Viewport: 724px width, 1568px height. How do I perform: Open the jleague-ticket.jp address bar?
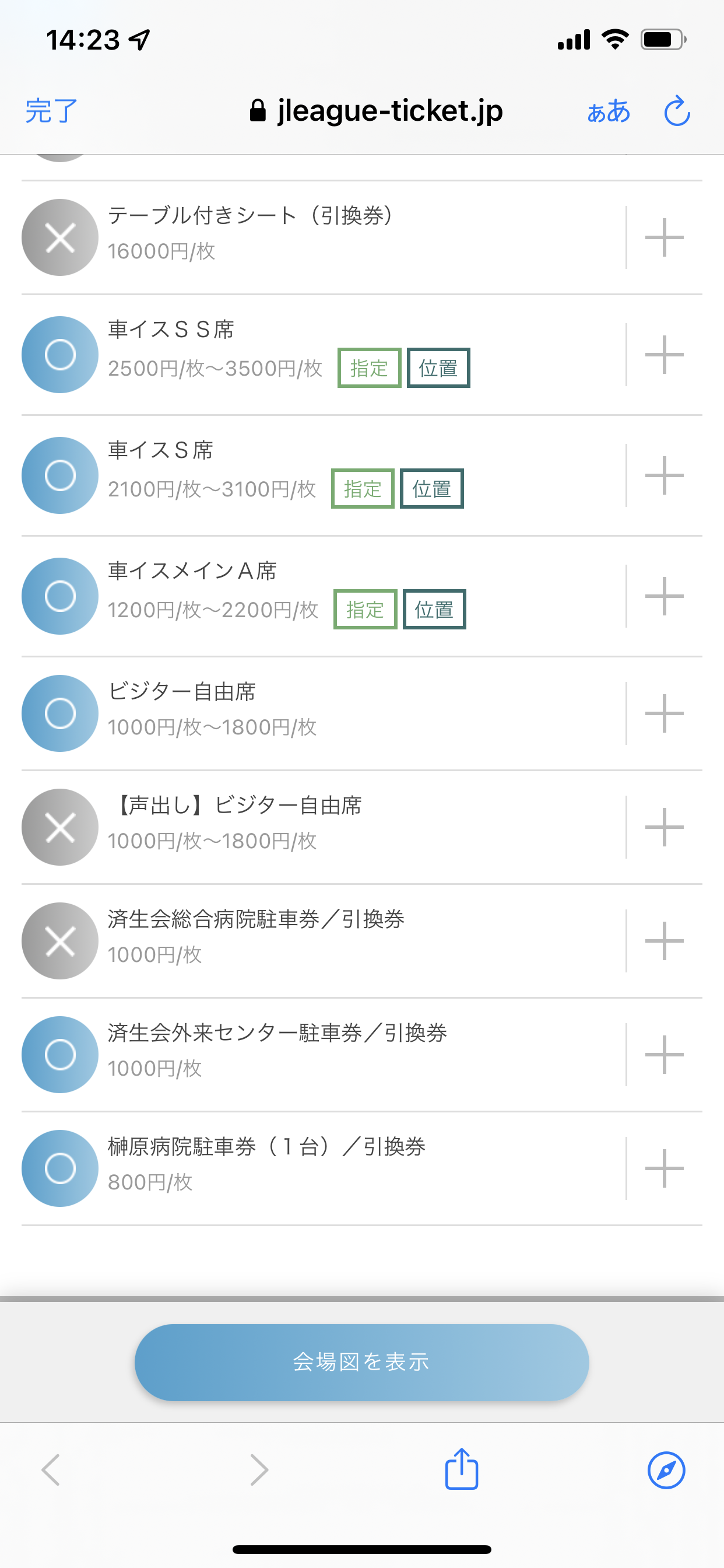(377, 111)
